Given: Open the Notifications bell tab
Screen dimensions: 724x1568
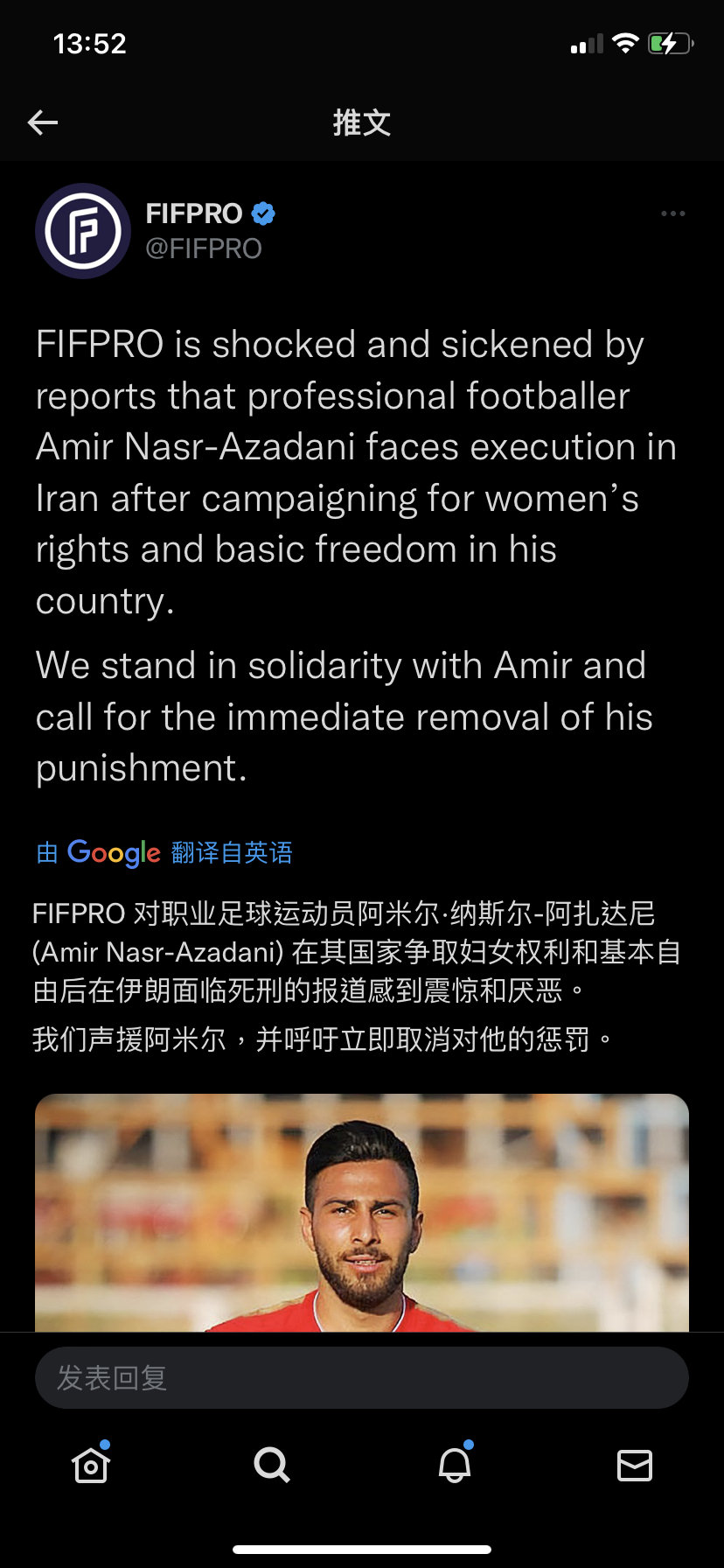Looking at the screenshot, I should [x=454, y=1465].
